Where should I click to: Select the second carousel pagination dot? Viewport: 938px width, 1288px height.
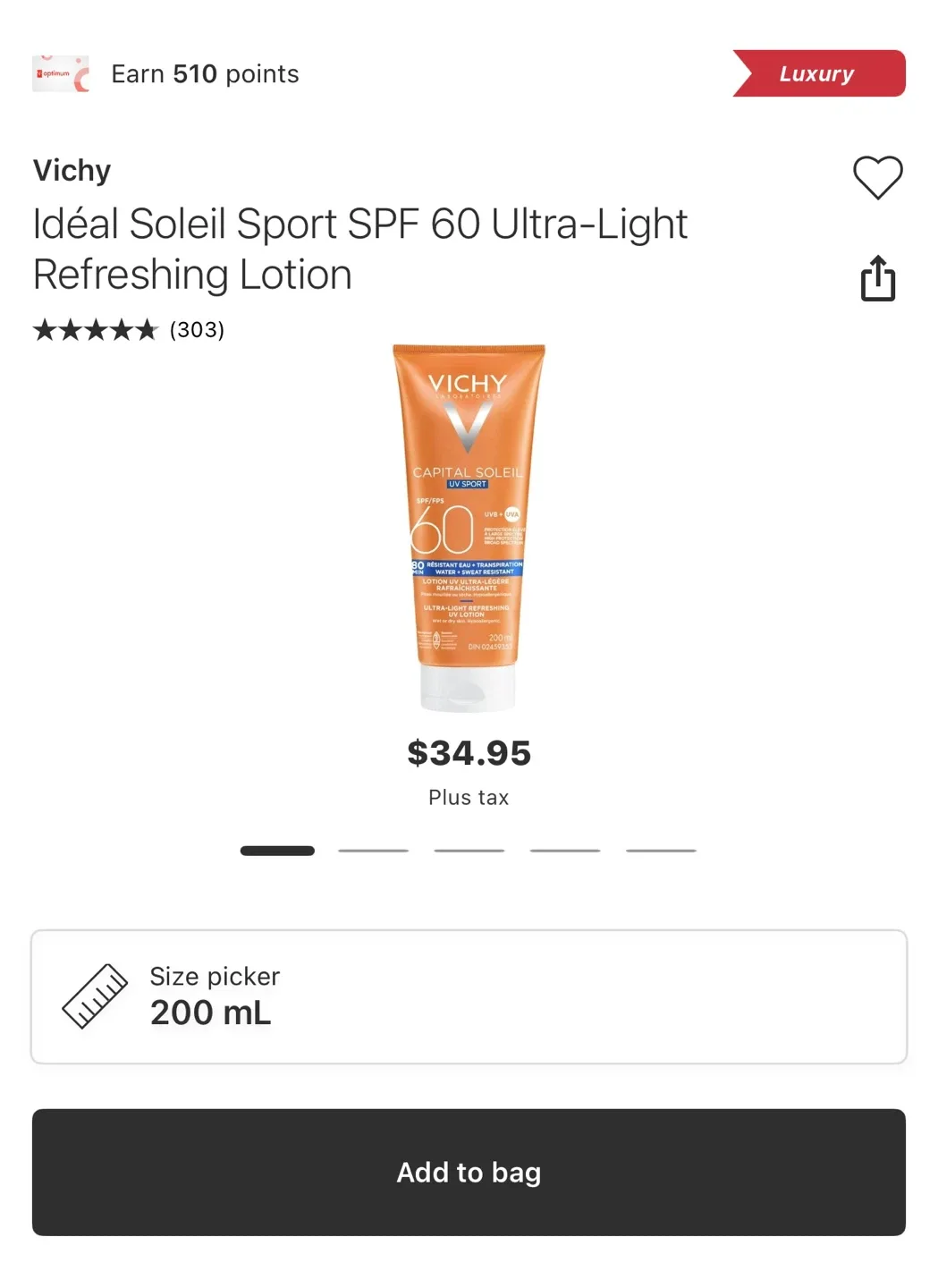point(373,850)
